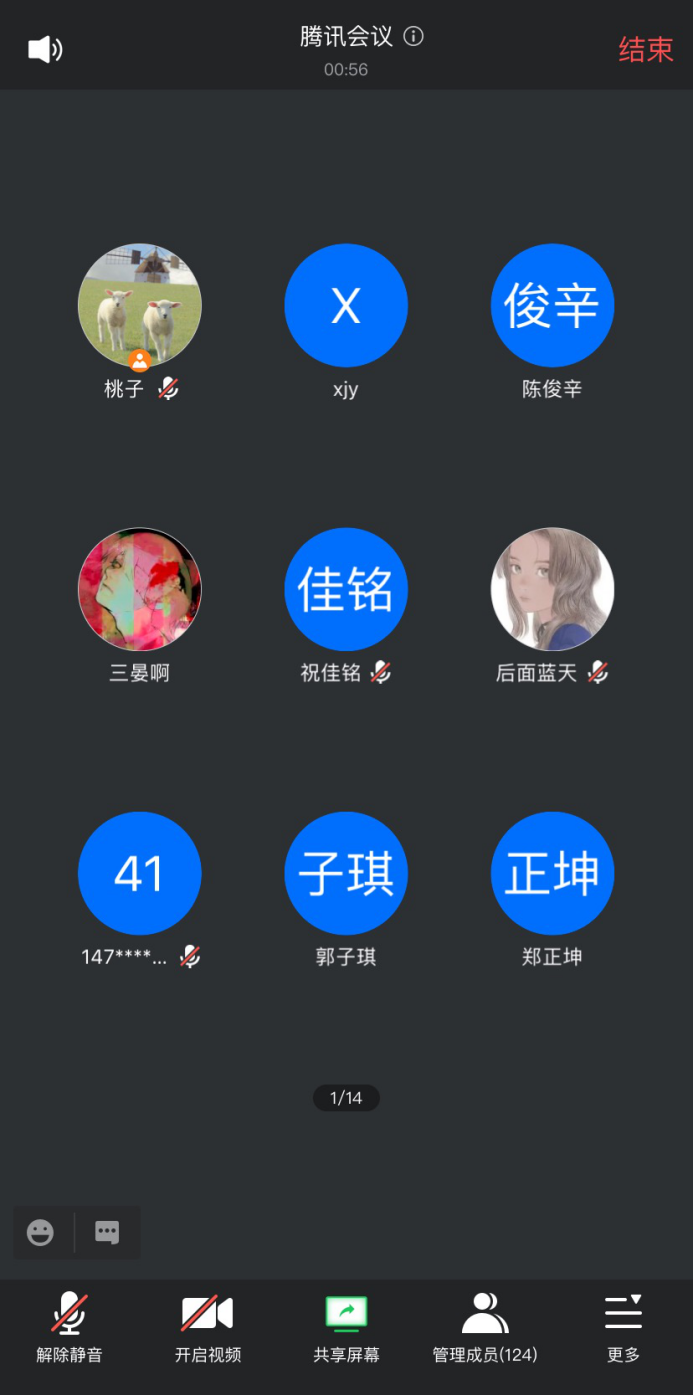This screenshot has height=1396, width=693.
Task: Open 管理成员 participant list
Action: 485,1327
